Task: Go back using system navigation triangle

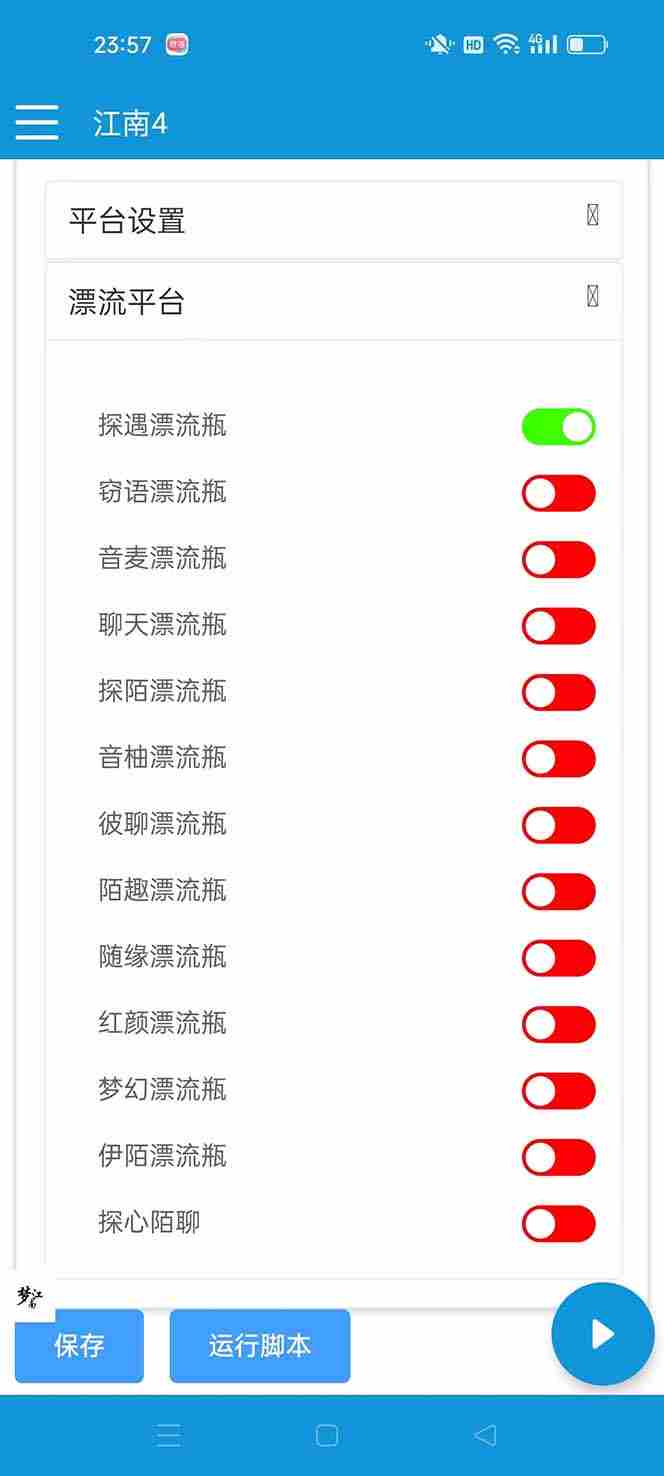Action: pyautogui.click(x=485, y=1436)
